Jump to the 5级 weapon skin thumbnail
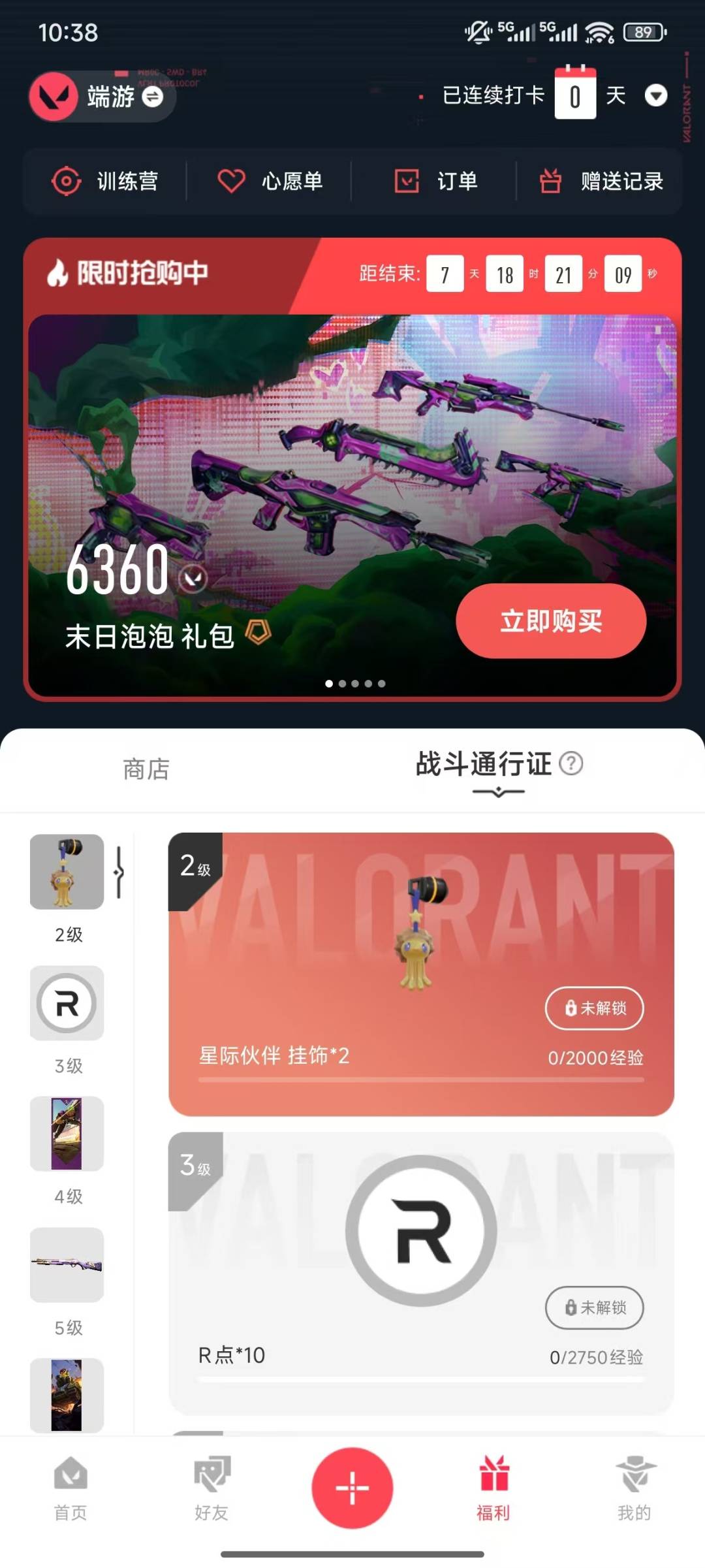 click(67, 1264)
